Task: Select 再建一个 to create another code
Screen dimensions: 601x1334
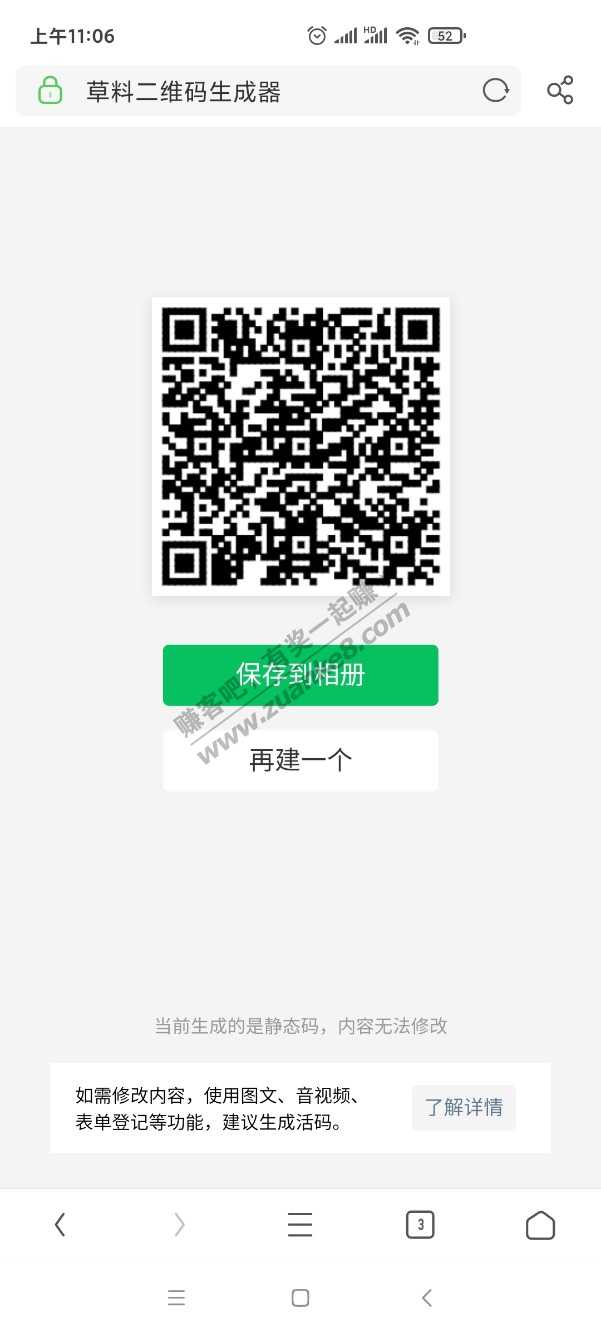Action: pos(300,760)
